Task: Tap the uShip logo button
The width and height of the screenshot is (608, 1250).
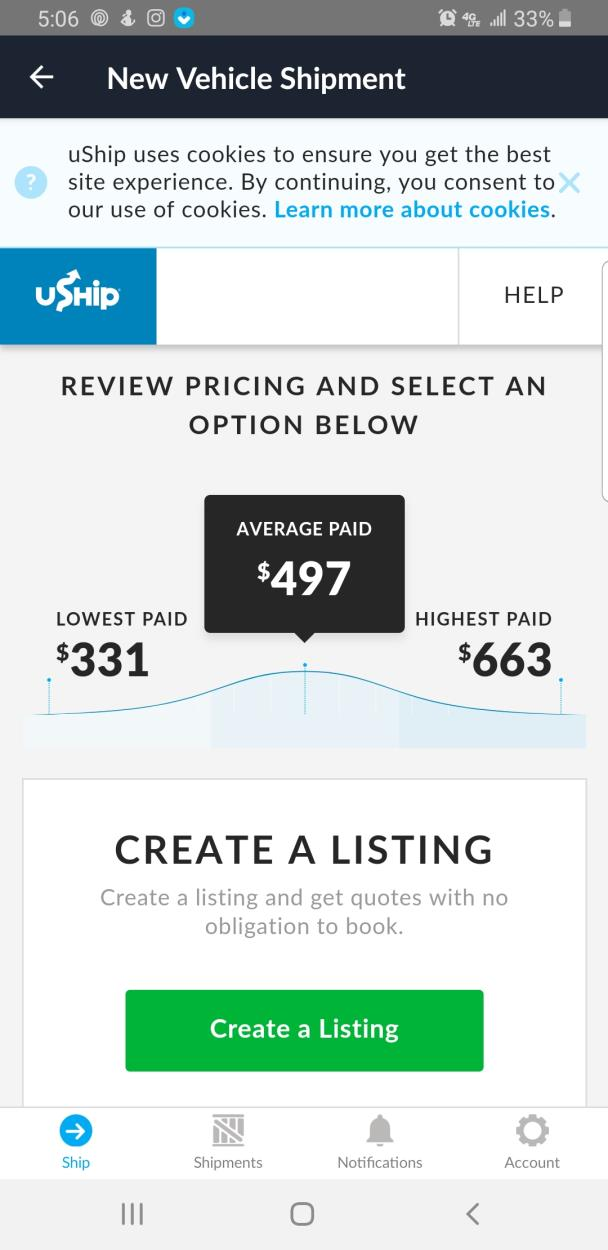Action: 78,296
